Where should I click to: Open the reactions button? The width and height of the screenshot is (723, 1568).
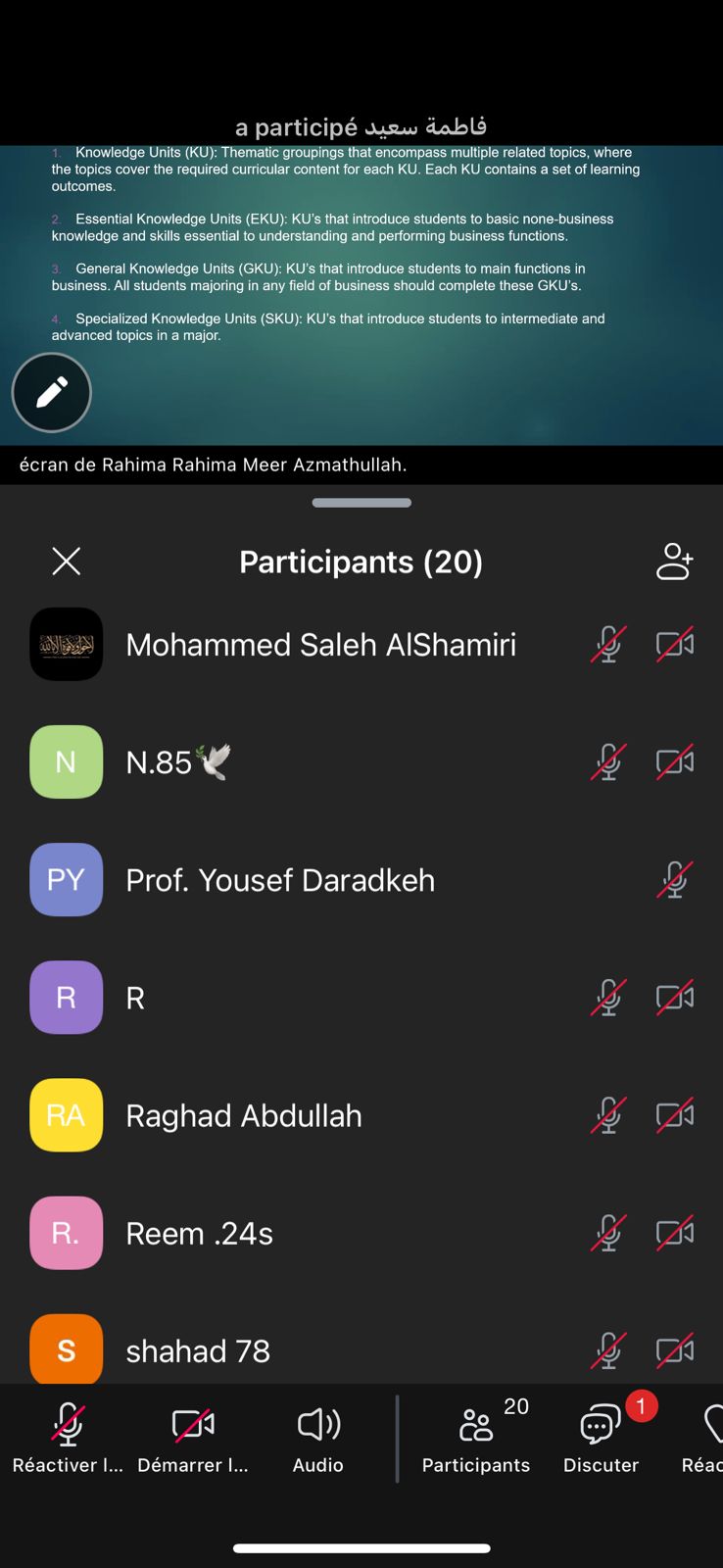point(707,1438)
